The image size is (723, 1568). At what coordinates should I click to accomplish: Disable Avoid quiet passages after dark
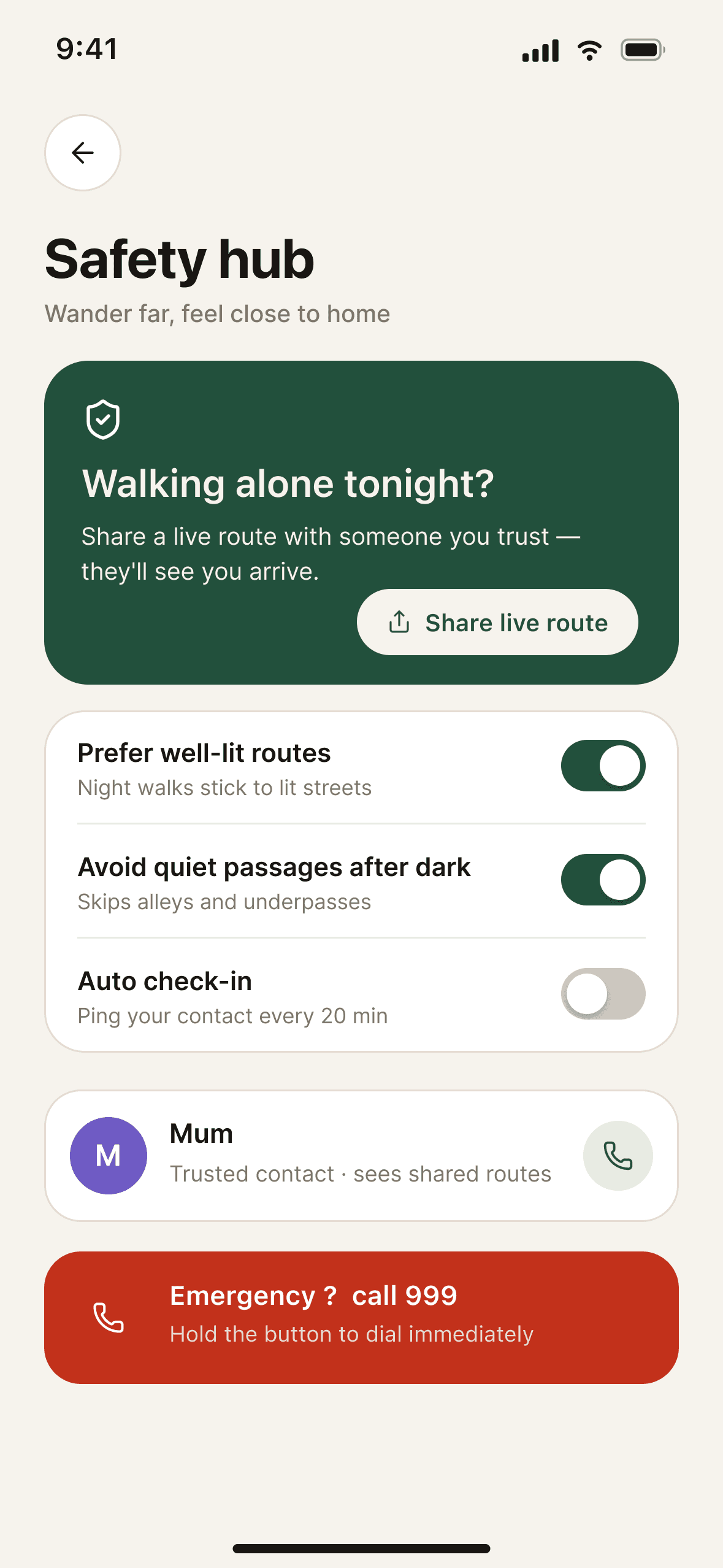(603, 880)
